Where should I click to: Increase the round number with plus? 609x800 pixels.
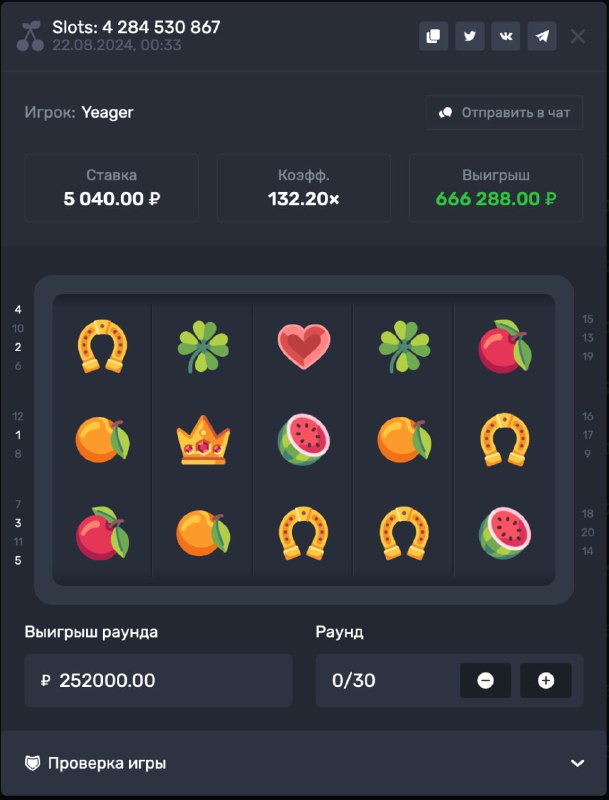point(546,680)
